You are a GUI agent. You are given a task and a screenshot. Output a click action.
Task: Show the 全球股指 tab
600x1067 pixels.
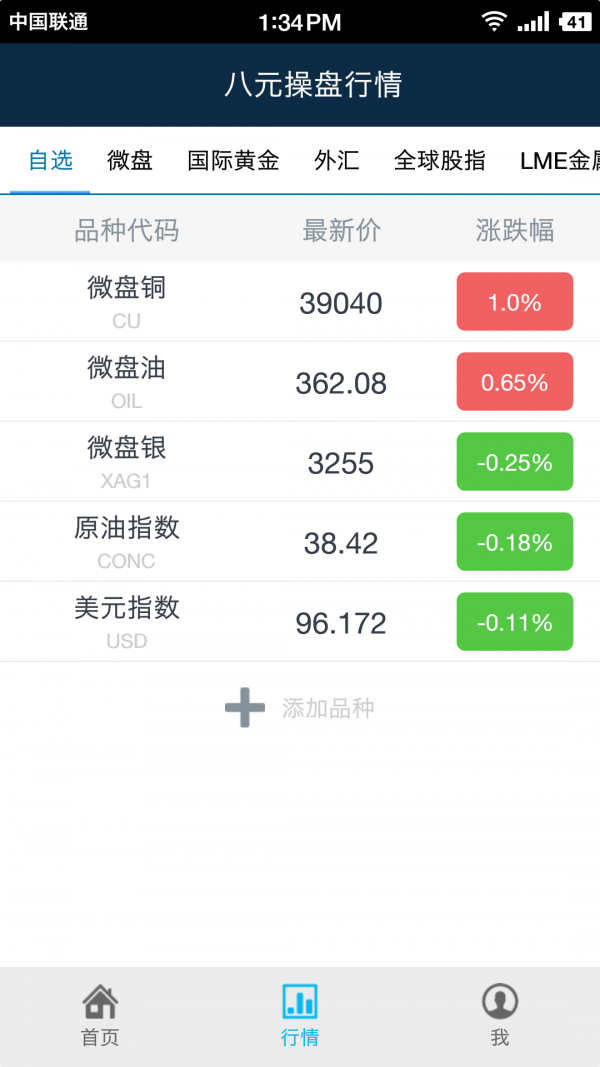pos(440,160)
